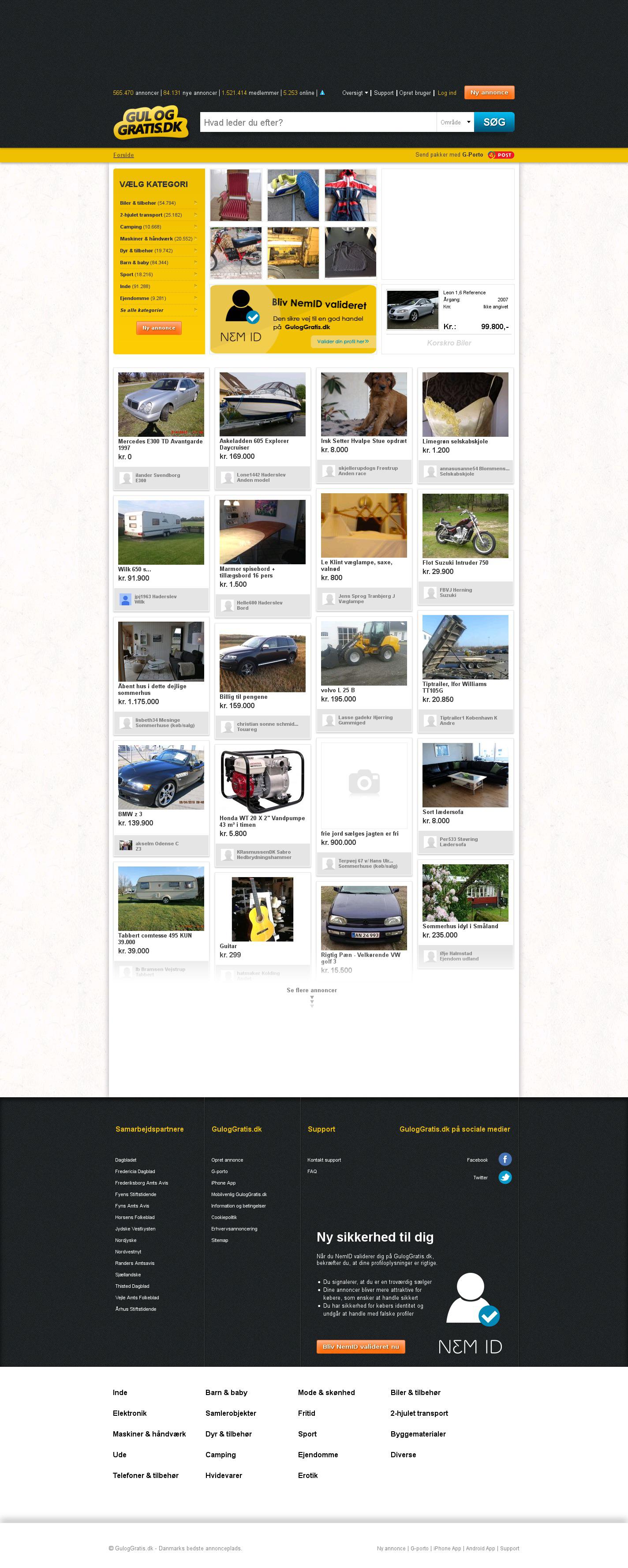Open the Facebook icon in the footer
Viewport: 628px width, 1568px height.
point(505,1159)
